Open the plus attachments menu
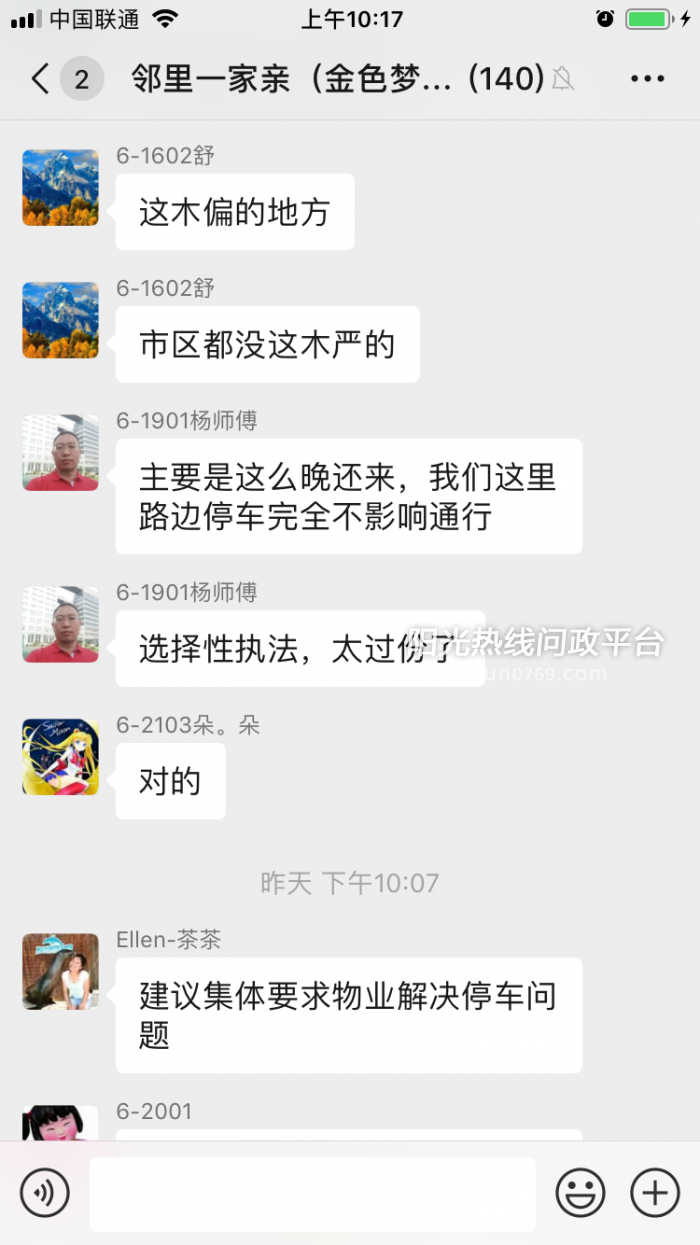Viewport: 700px width, 1245px height. tap(654, 1192)
